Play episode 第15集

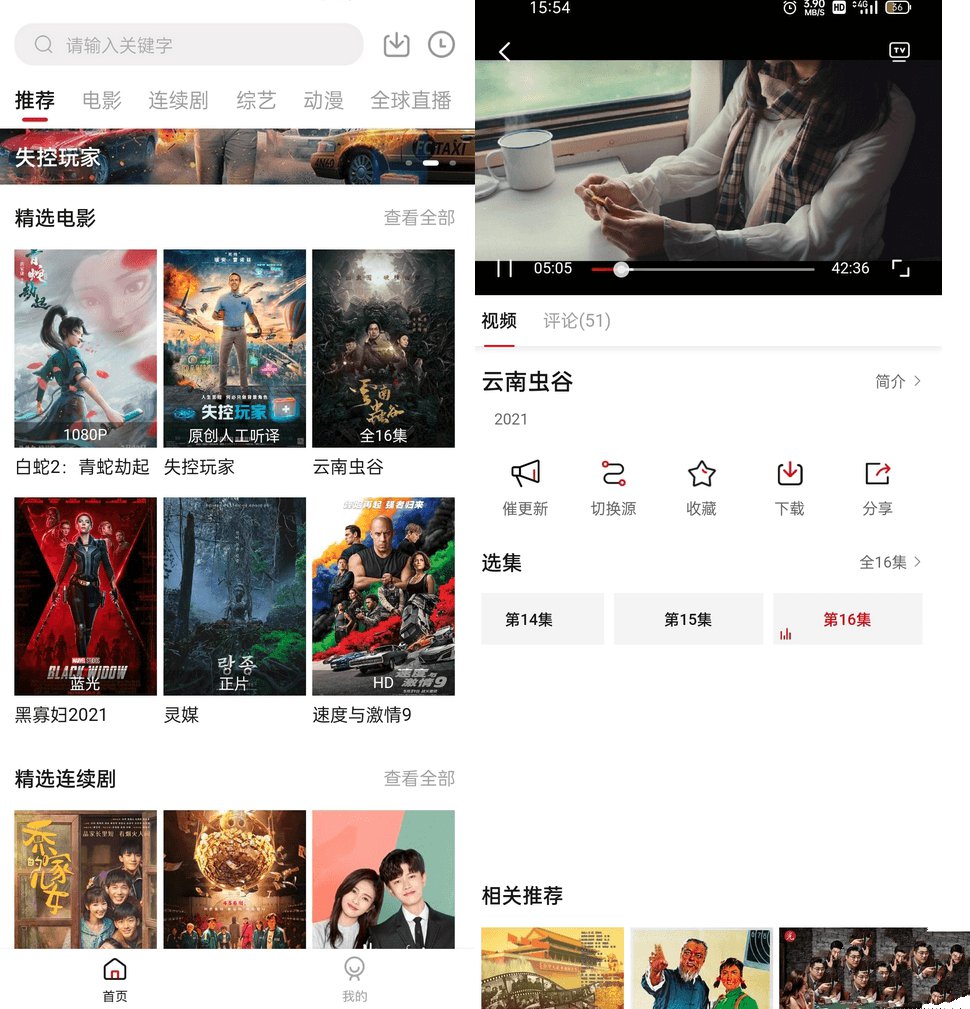(688, 619)
